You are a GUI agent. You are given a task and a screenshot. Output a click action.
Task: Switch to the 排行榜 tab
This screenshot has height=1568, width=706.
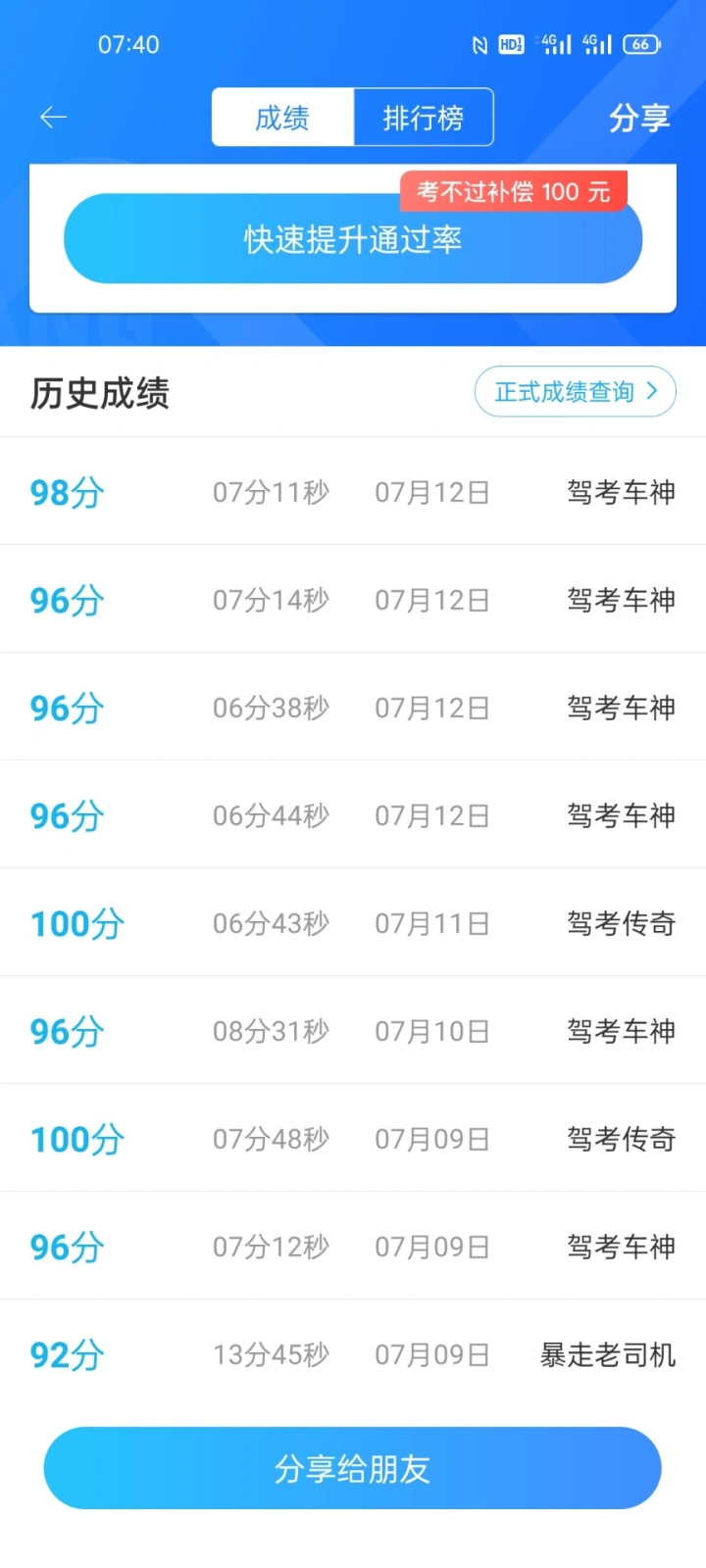click(424, 118)
